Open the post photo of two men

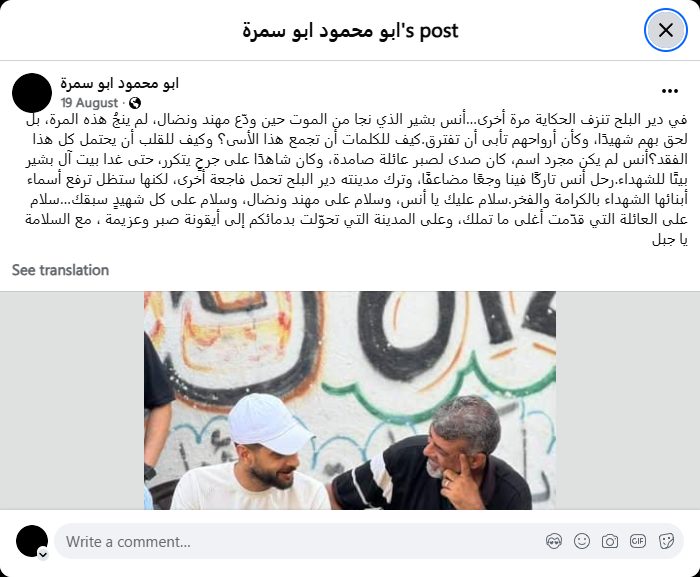(349, 400)
